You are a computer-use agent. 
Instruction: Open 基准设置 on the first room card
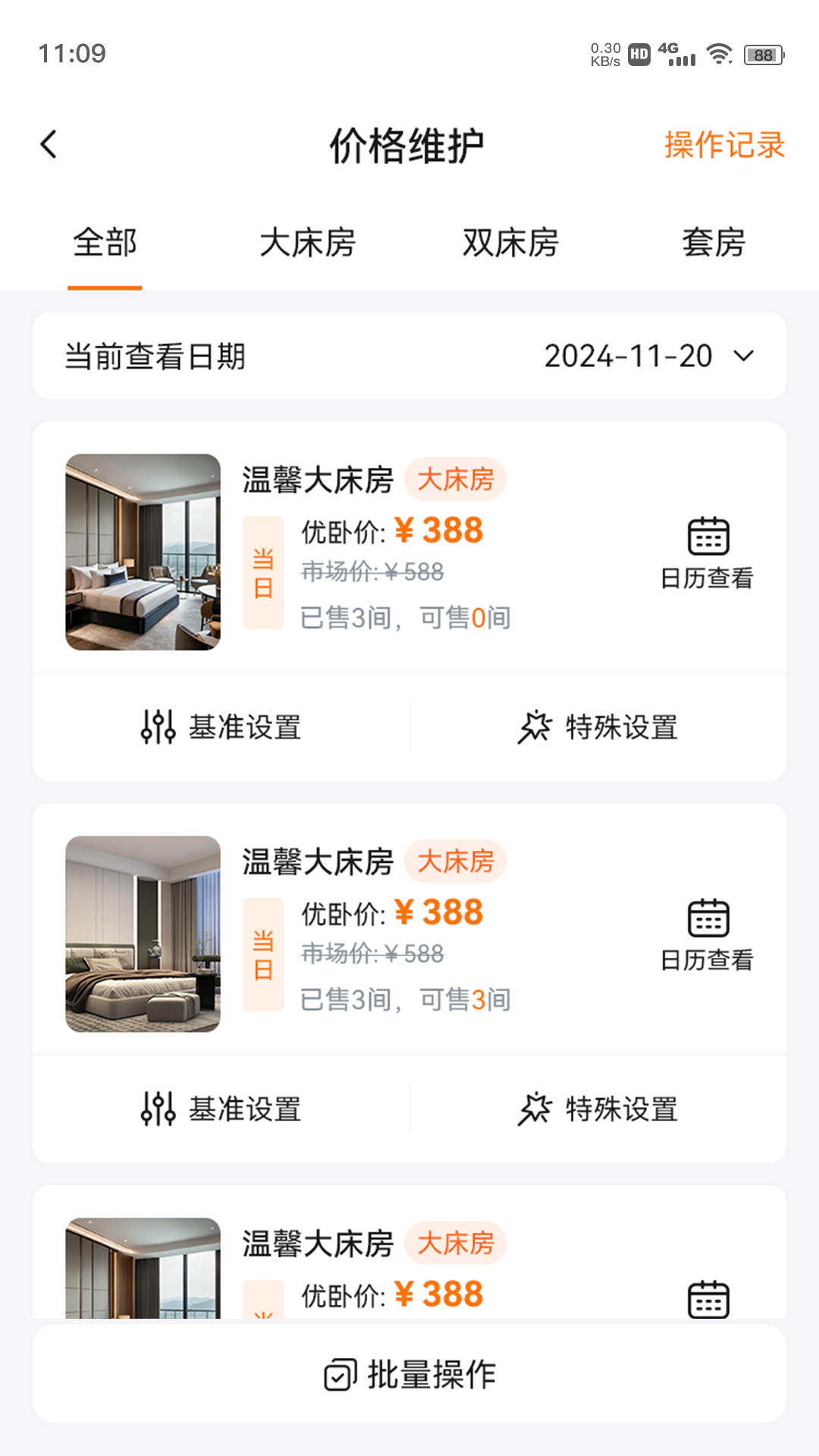pyautogui.click(x=221, y=726)
